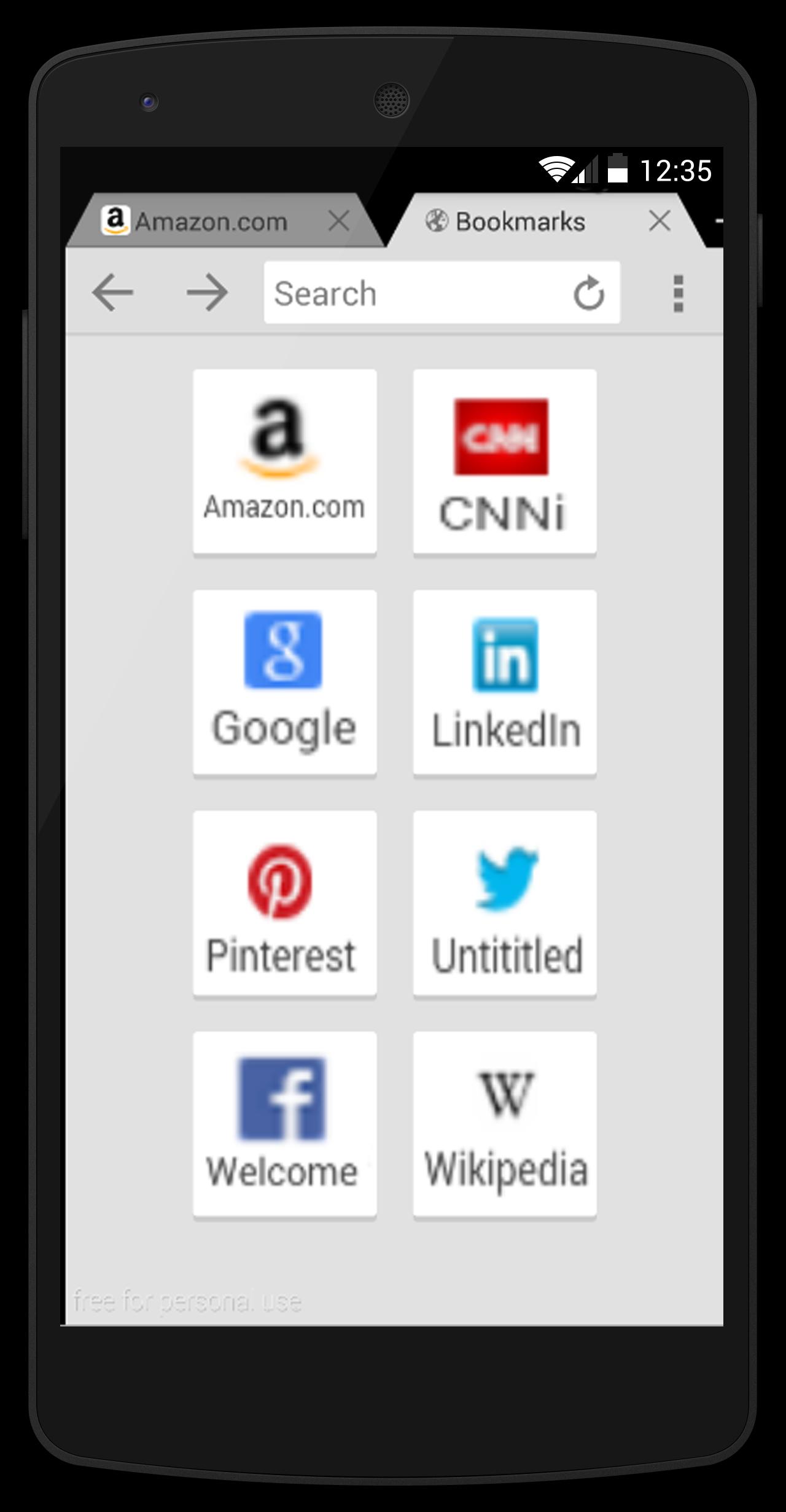786x1512 pixels.
Task: Reload the current page
Action: tap(589, 293)
